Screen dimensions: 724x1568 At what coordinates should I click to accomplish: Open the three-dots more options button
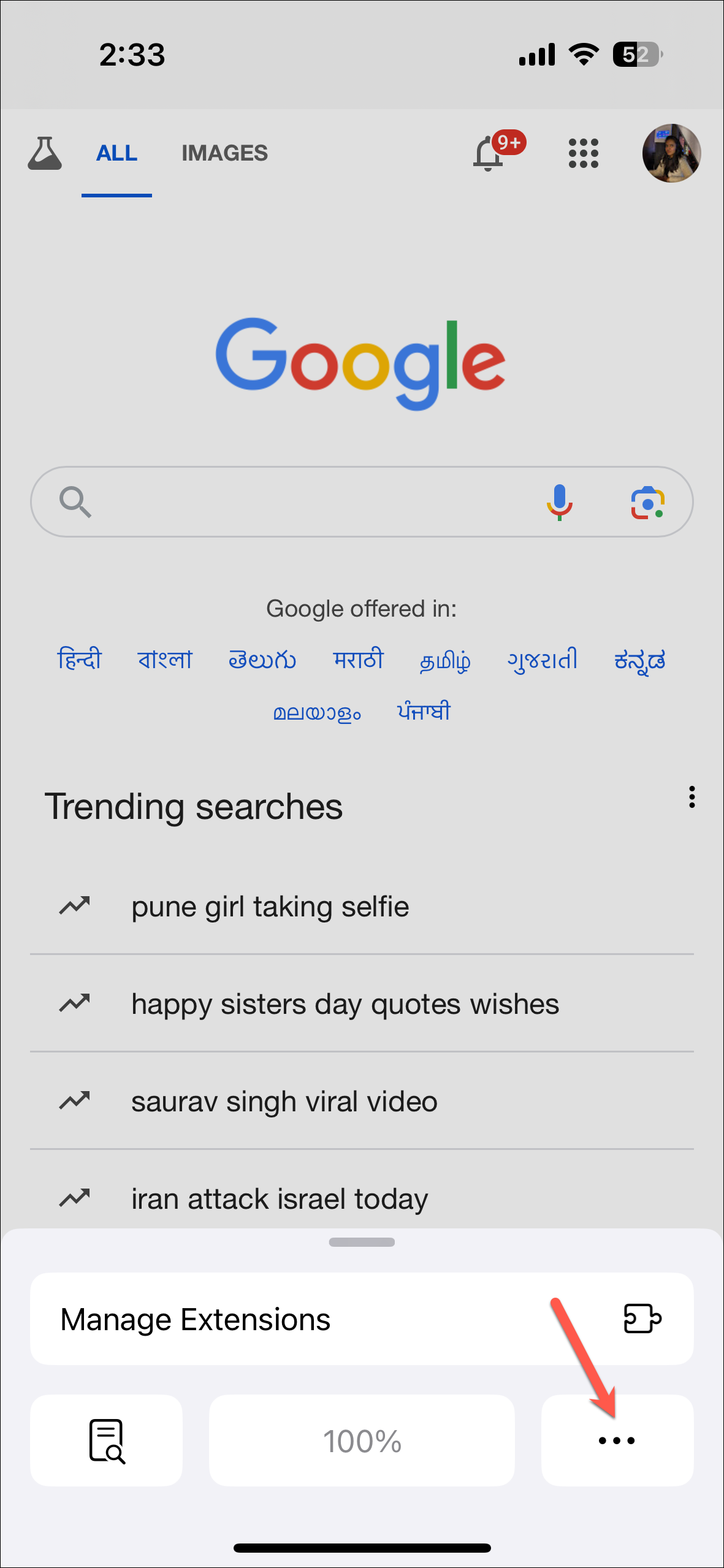[x=617, y=1441]
